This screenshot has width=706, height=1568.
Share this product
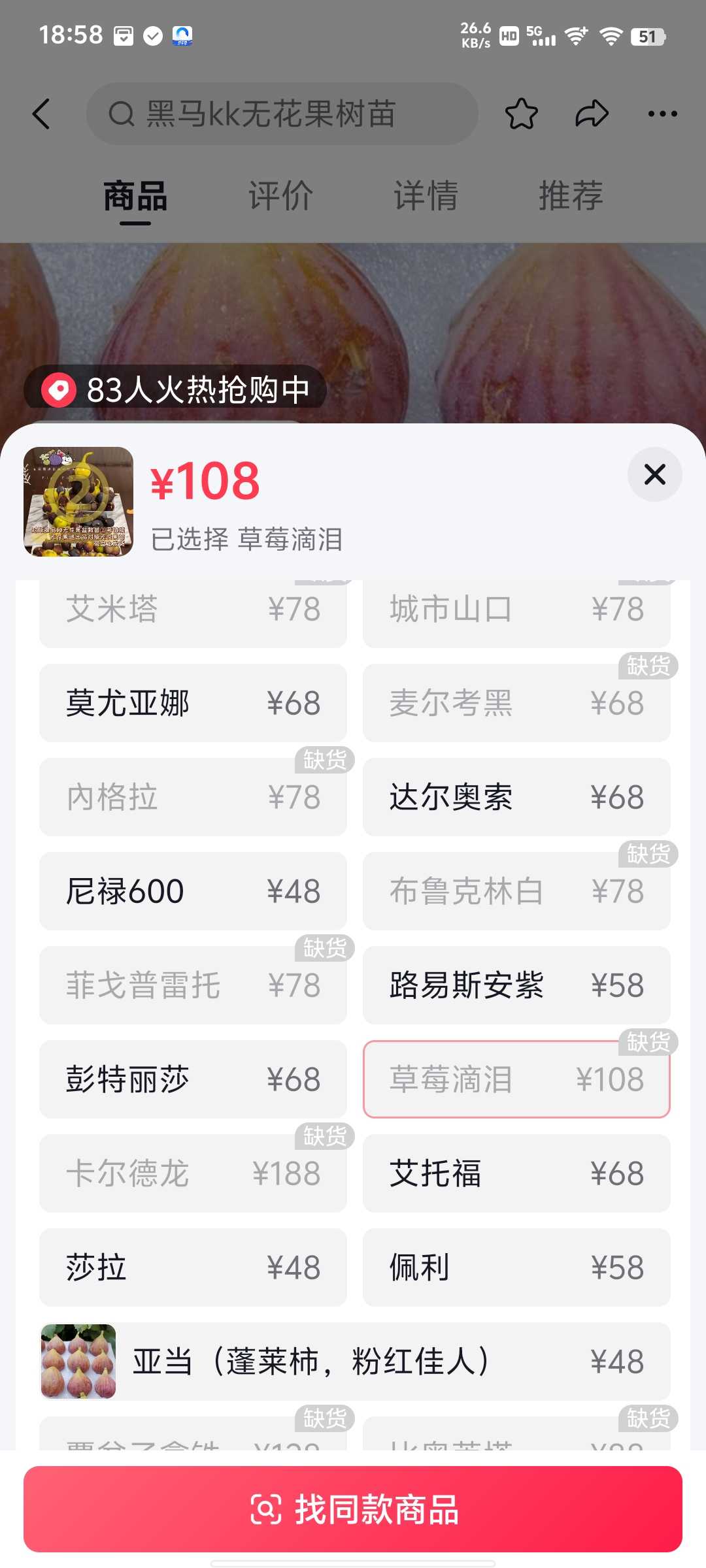[x=592, y=114]
